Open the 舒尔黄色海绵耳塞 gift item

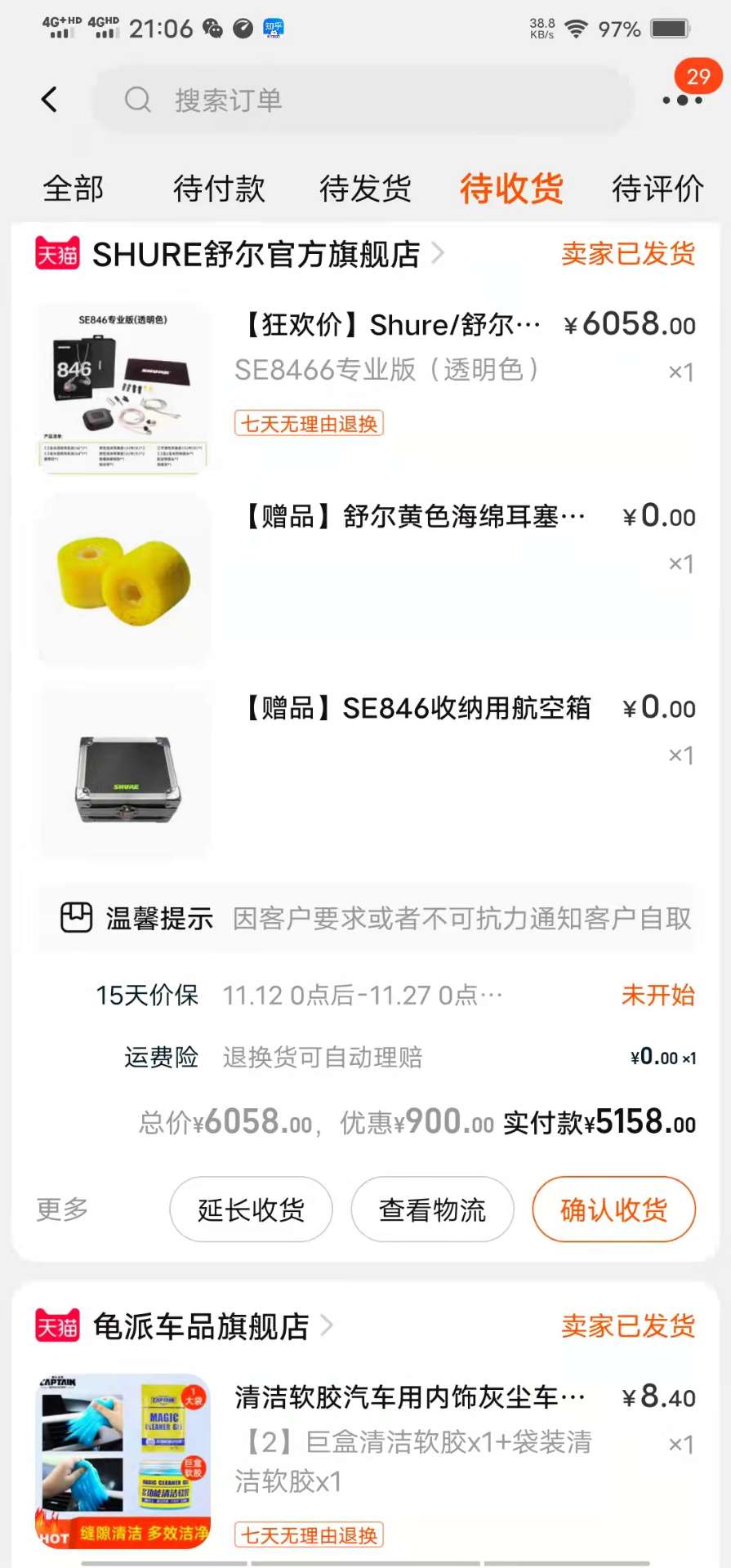pyautogui.click(x=413, y=517)
